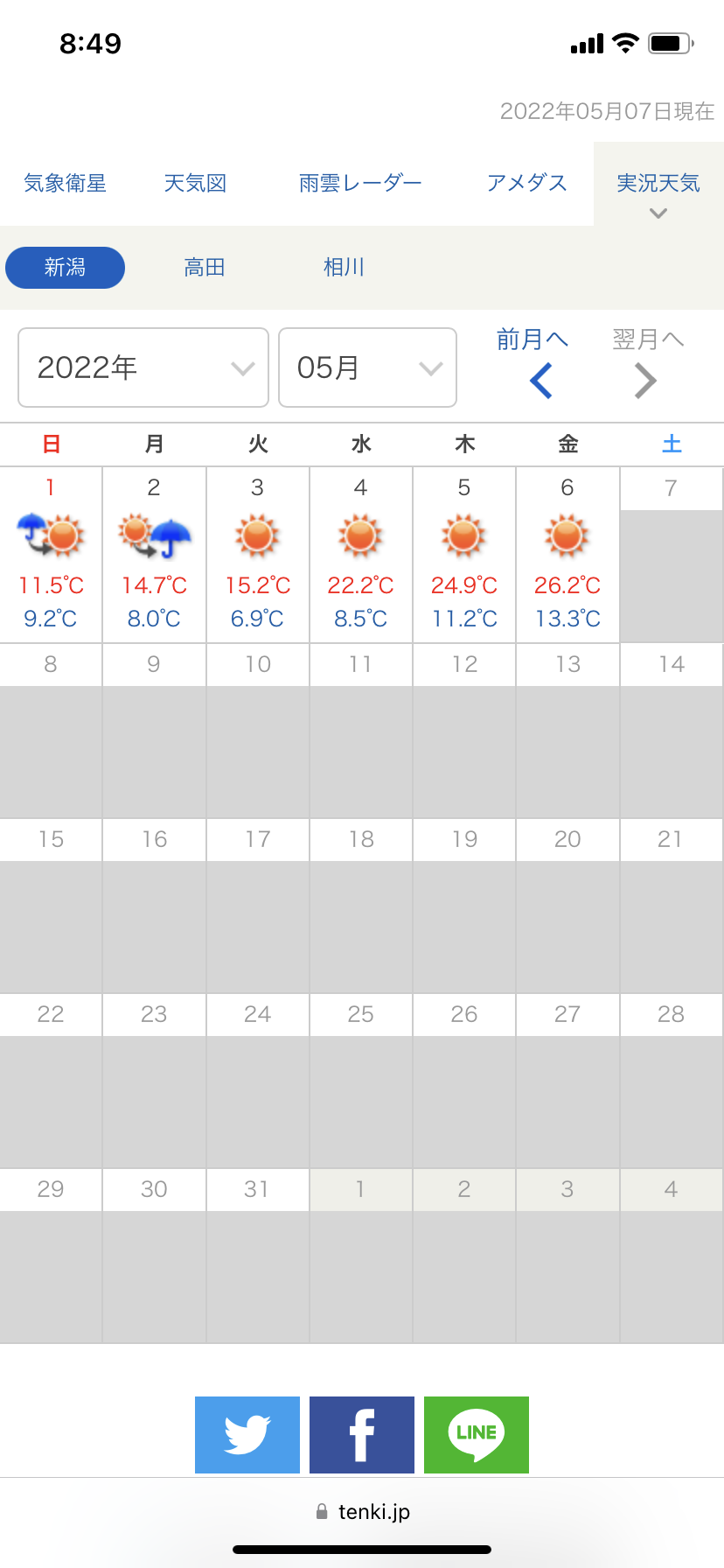Open the 気象衛星 tab

point(65,183)
